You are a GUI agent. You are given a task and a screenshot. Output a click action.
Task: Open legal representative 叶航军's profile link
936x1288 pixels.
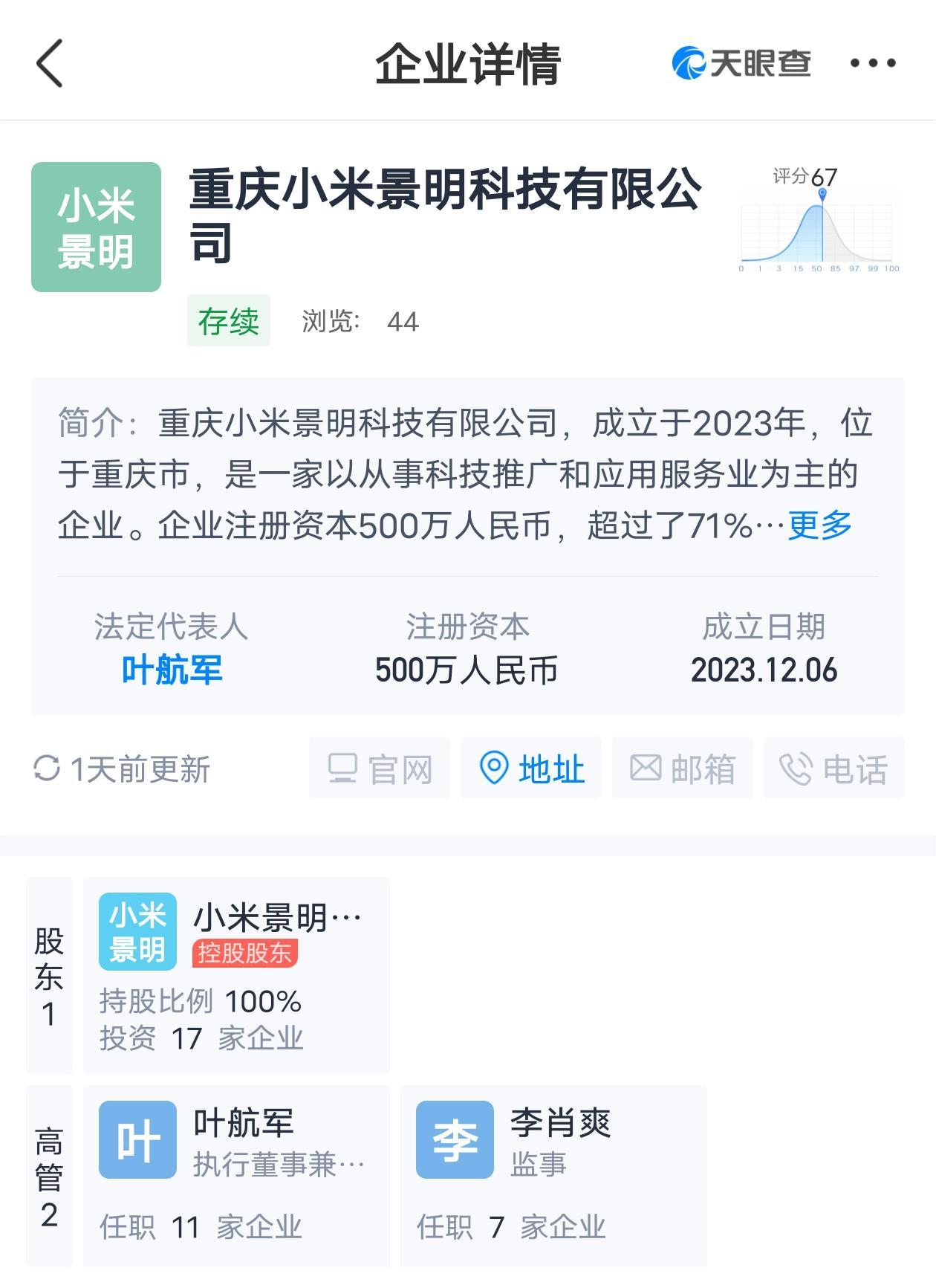(x=172, y=670)
